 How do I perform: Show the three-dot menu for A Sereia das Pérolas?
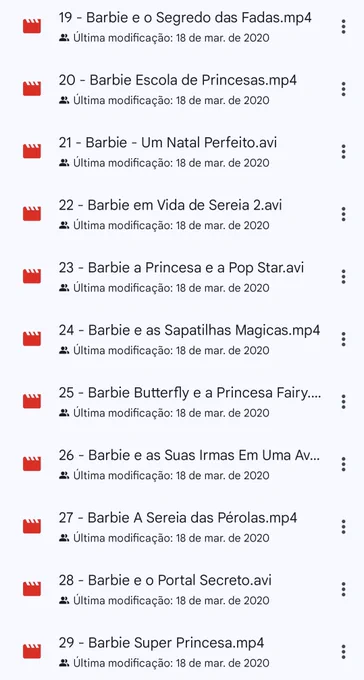(x=343, y=526)
